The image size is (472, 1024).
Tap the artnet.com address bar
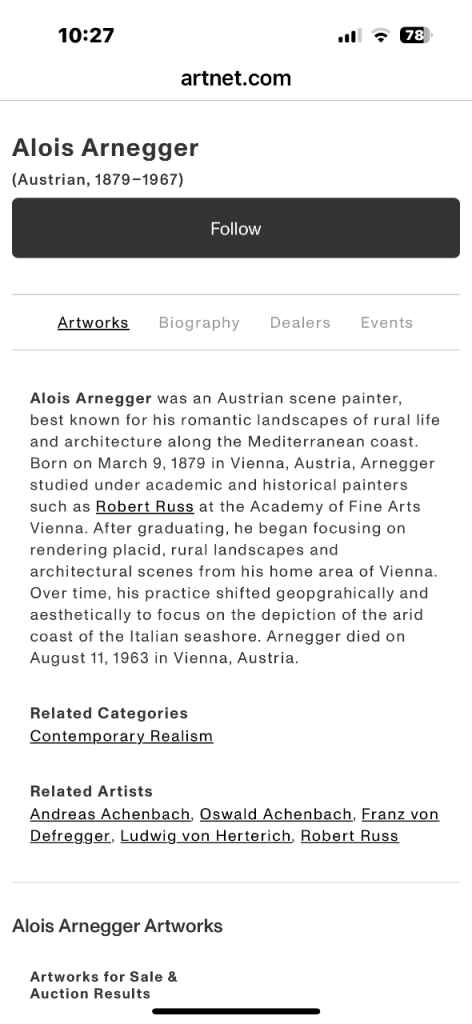(236, 78)
